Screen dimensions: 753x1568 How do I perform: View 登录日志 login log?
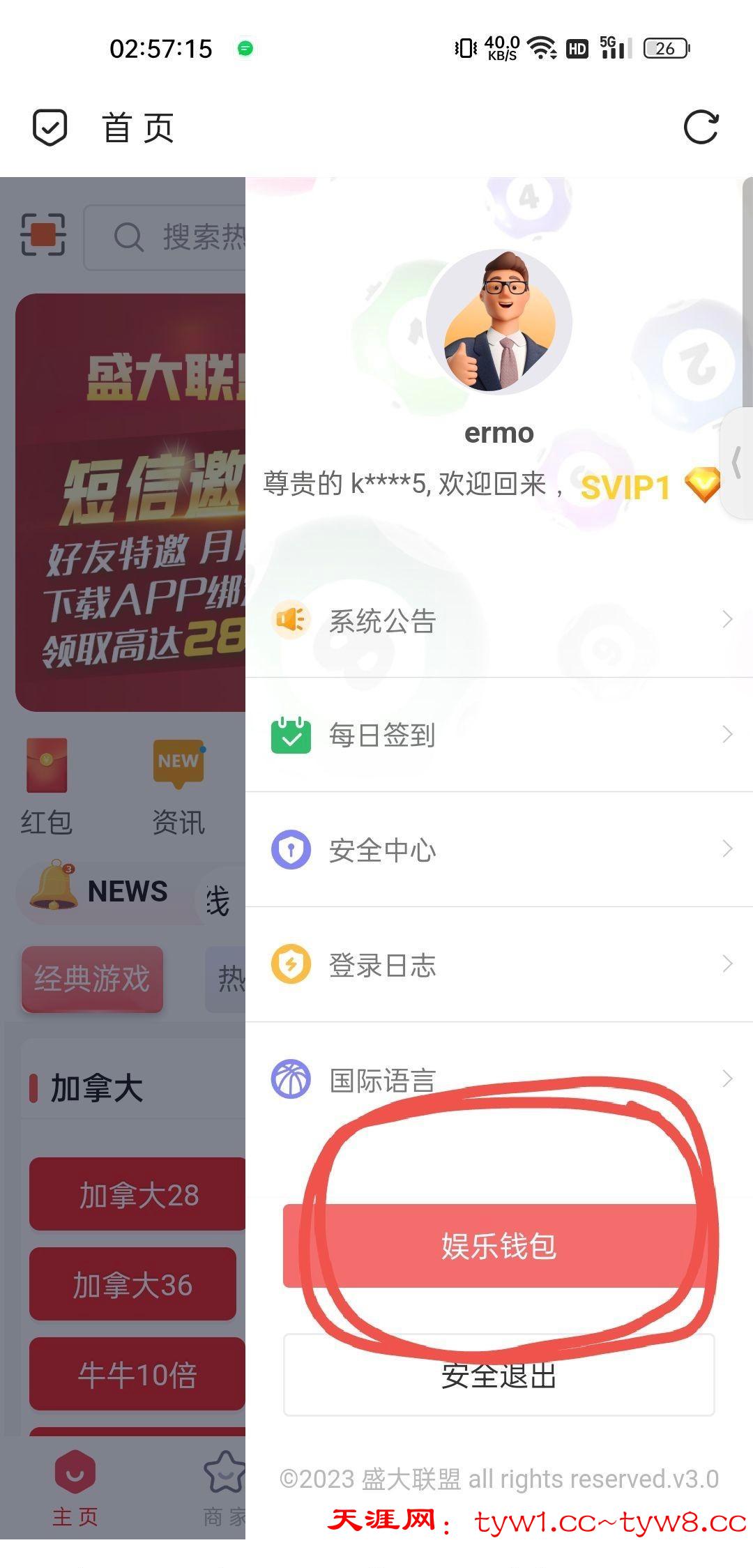tap(499, 965)
